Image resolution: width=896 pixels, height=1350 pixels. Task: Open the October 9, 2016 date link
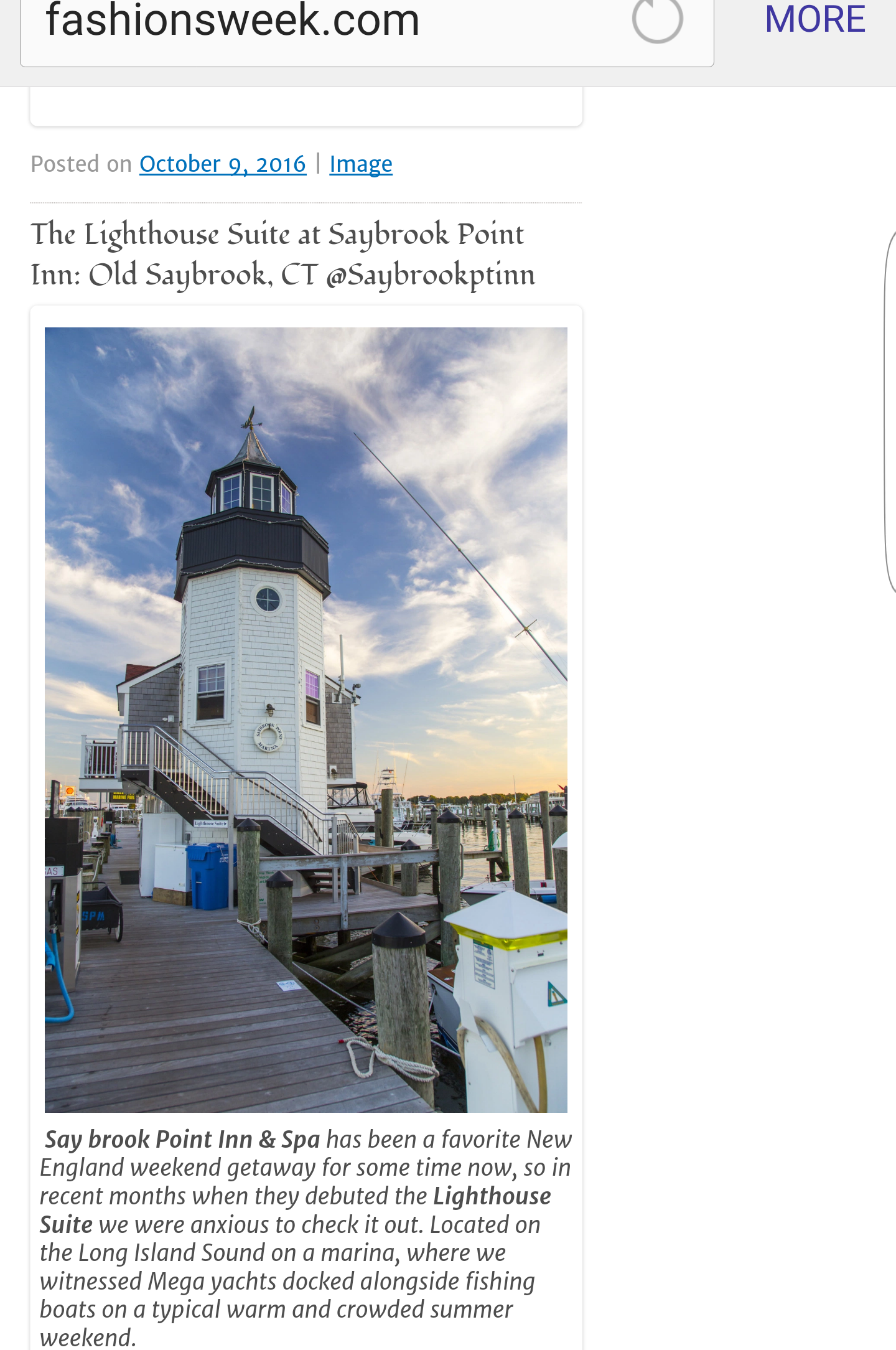pos(223,164)
